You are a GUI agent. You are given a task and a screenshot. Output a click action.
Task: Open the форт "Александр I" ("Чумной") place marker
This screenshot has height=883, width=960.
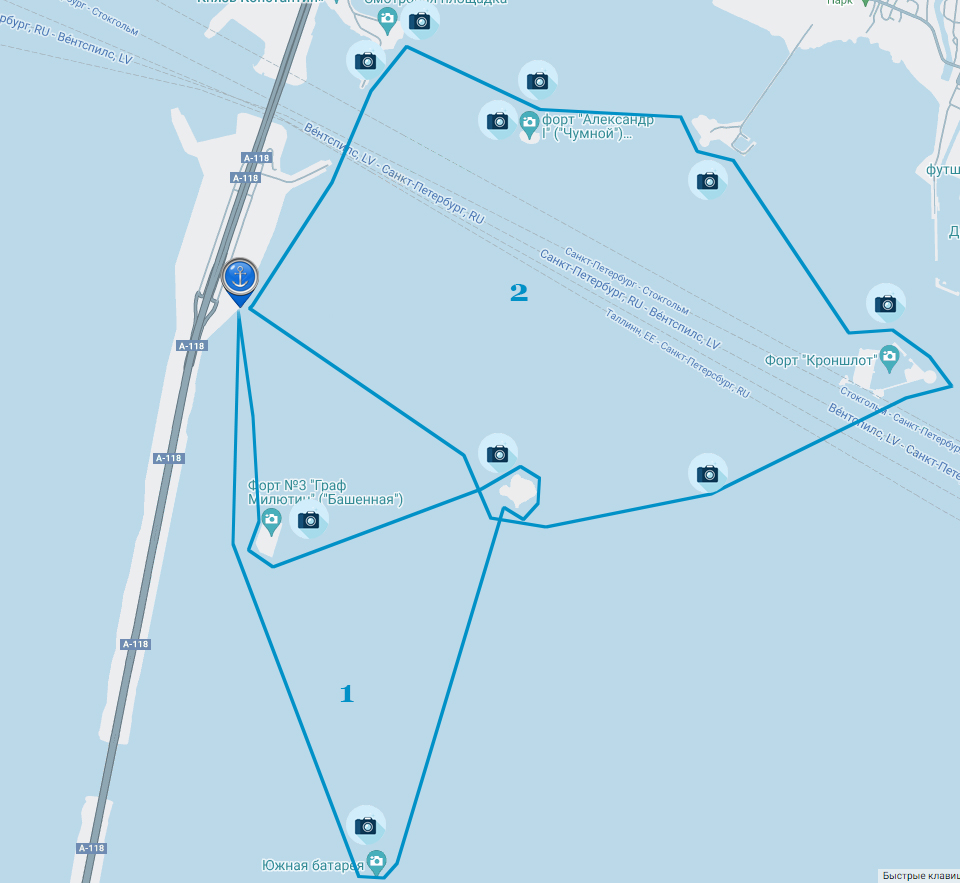click(x=529, y=124)
